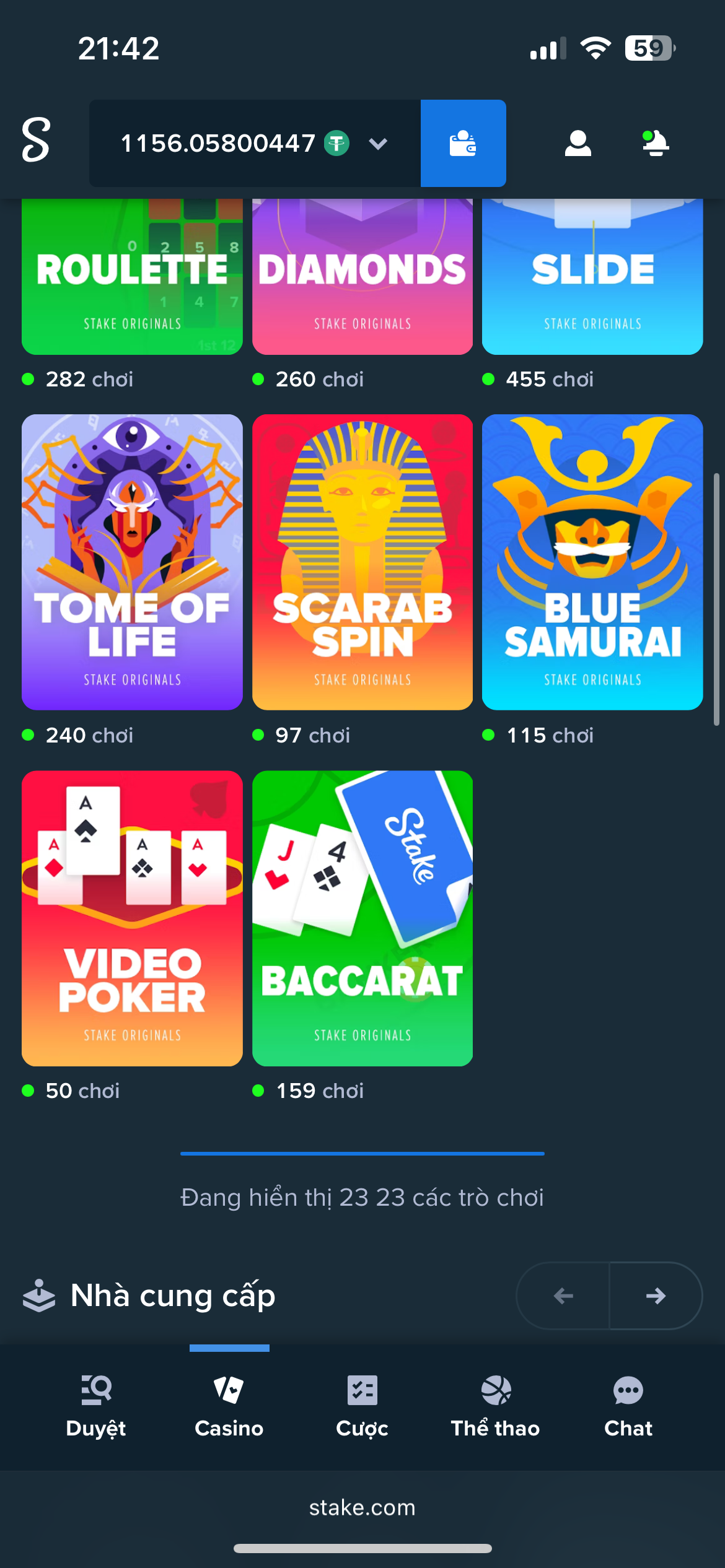Expand the balance currency dropdown
Viewport: 725px width, 1568px height.
[x=378, y=144]
